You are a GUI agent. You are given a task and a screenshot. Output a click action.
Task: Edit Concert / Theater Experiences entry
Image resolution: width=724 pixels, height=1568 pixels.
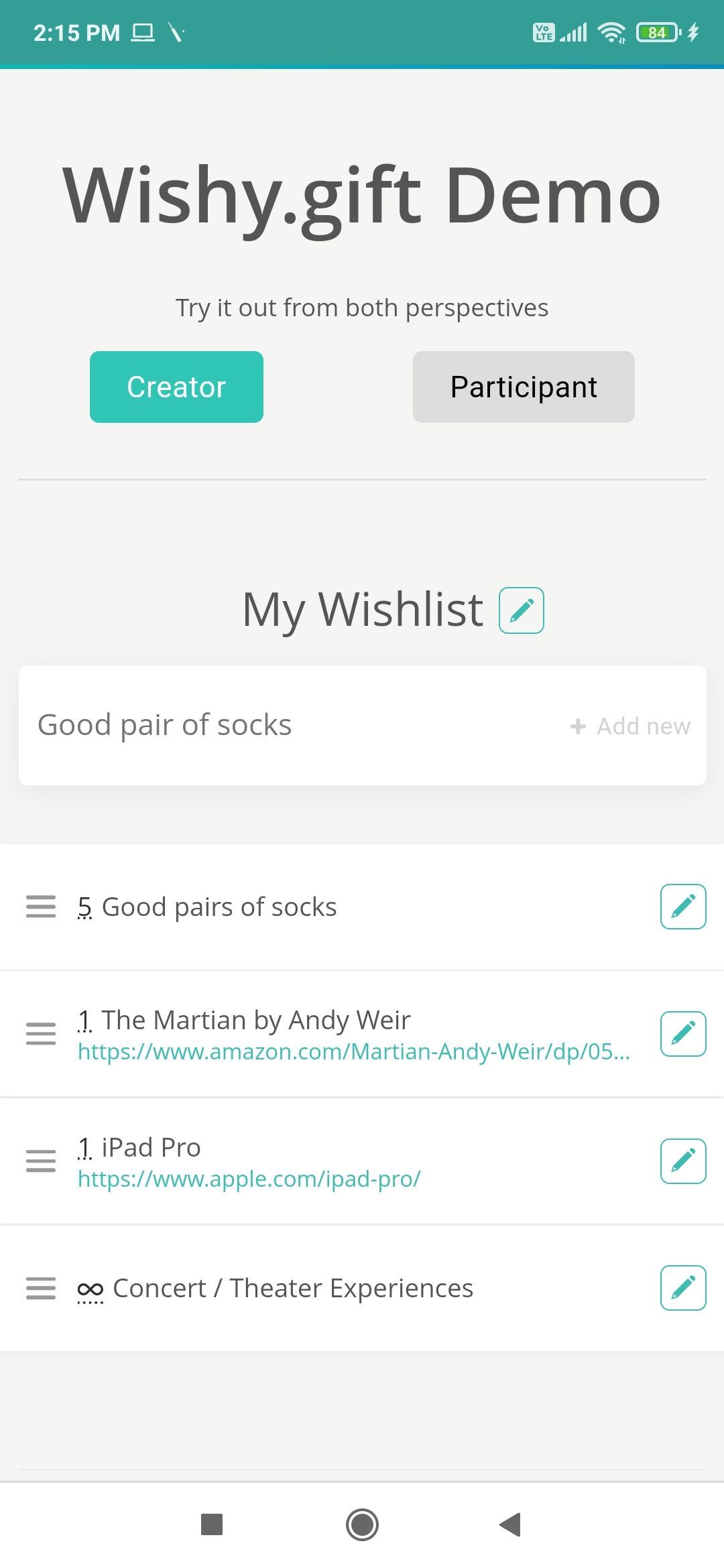(x=682, y=1287)
